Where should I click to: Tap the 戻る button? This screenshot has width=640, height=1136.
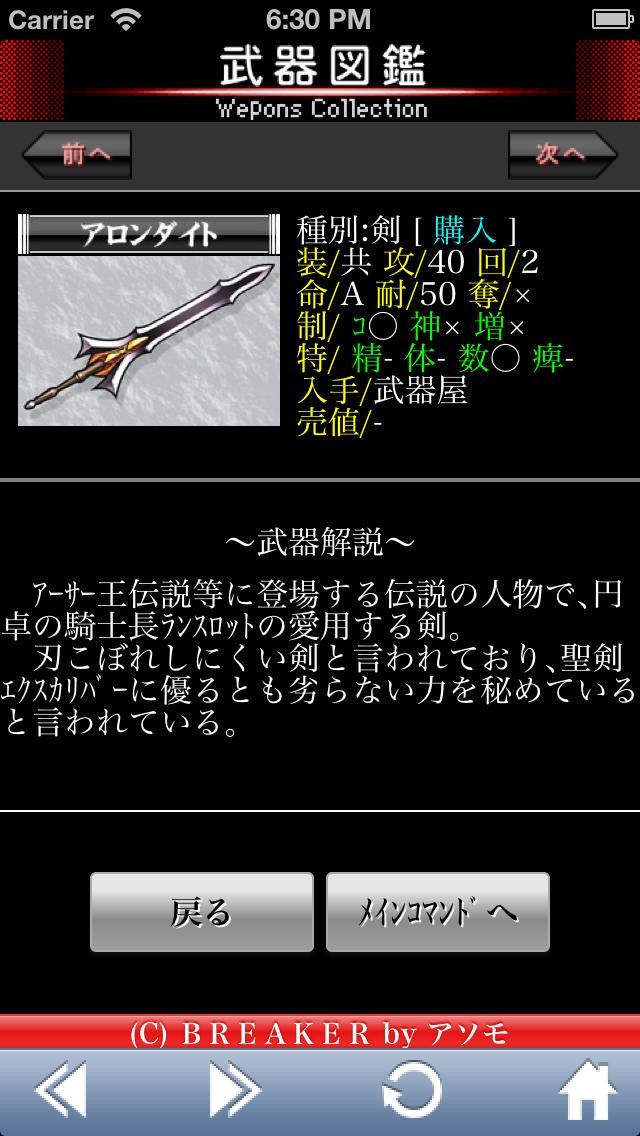pos(201,912)
